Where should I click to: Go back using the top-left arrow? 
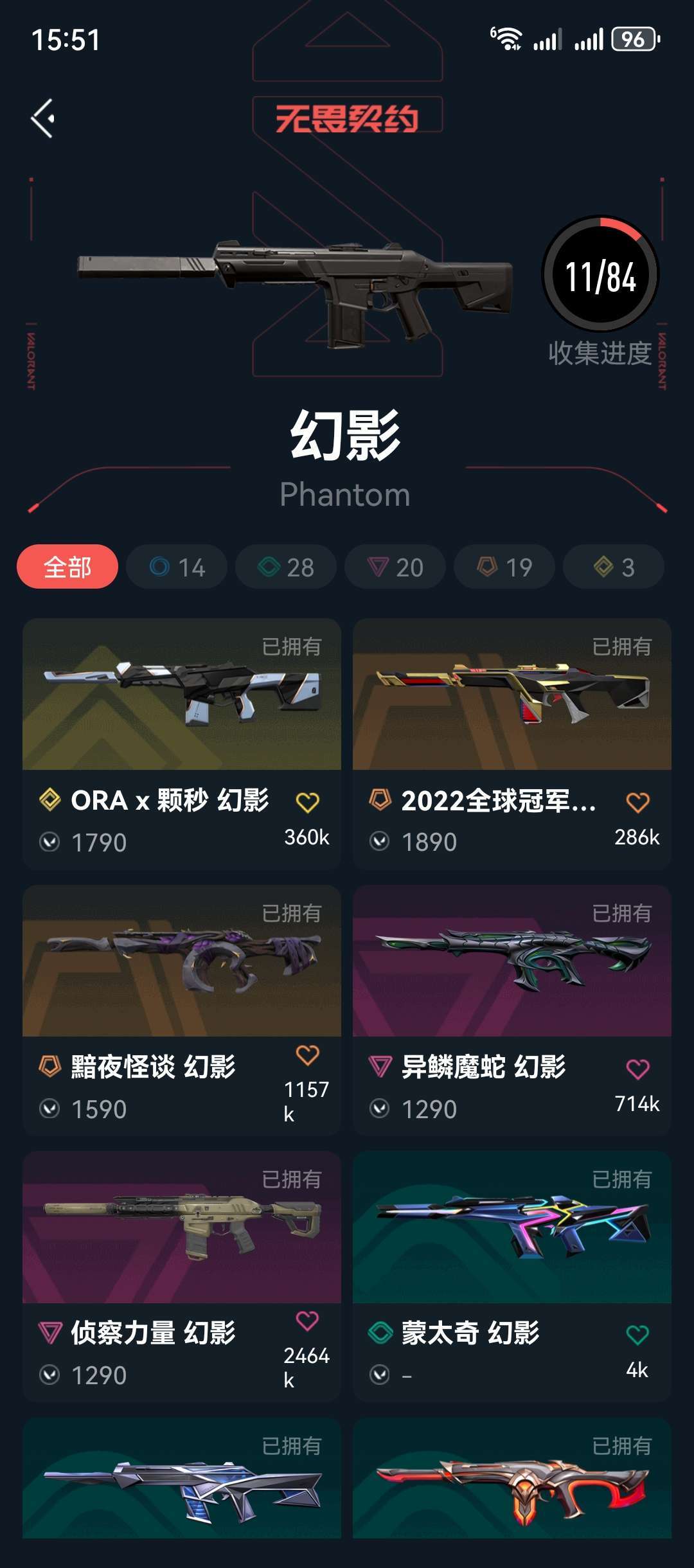(x=43, y=118)
